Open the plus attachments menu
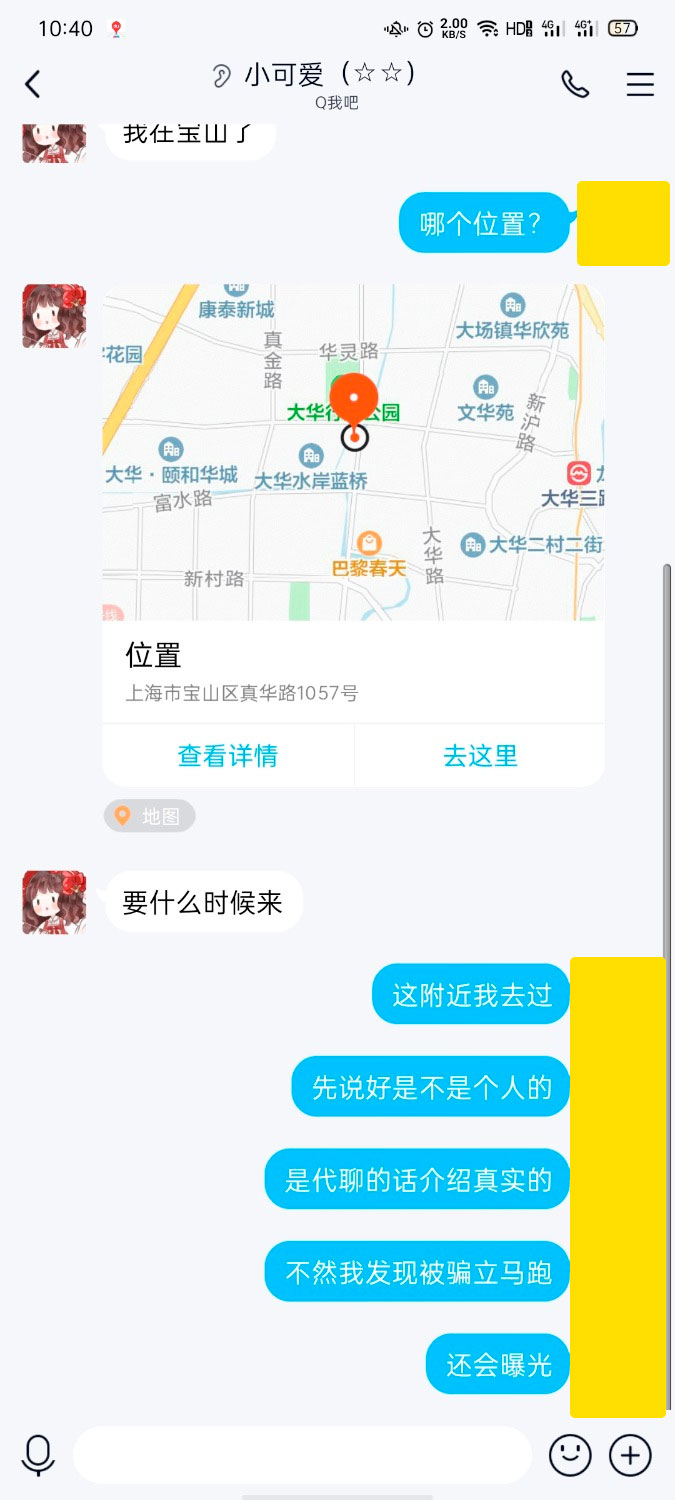 [x=630, y=1455]
